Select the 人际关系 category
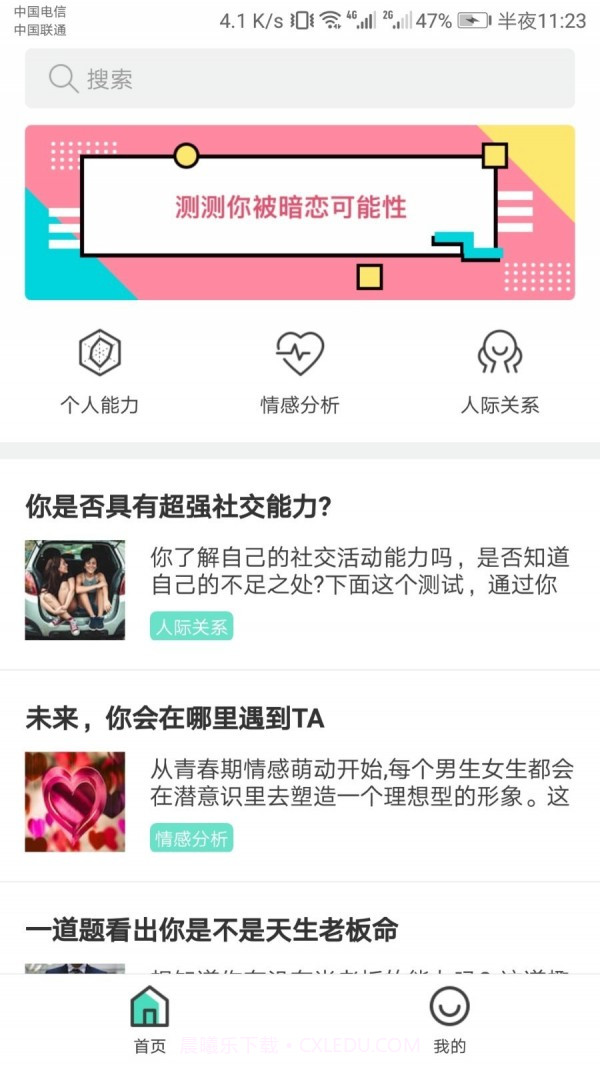Screen dimensions: 600x1067 coord(500,371)
